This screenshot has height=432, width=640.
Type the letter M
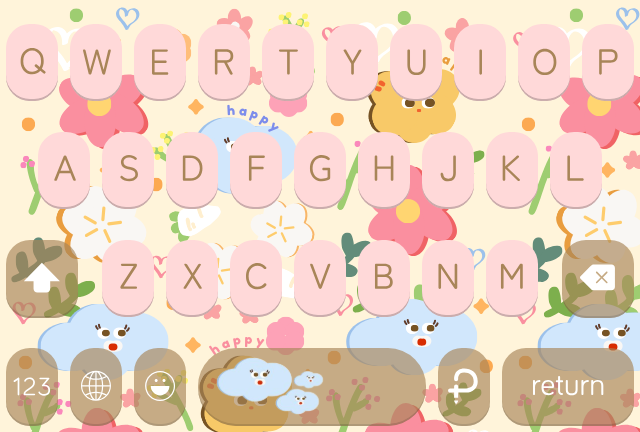click(512, 277)
